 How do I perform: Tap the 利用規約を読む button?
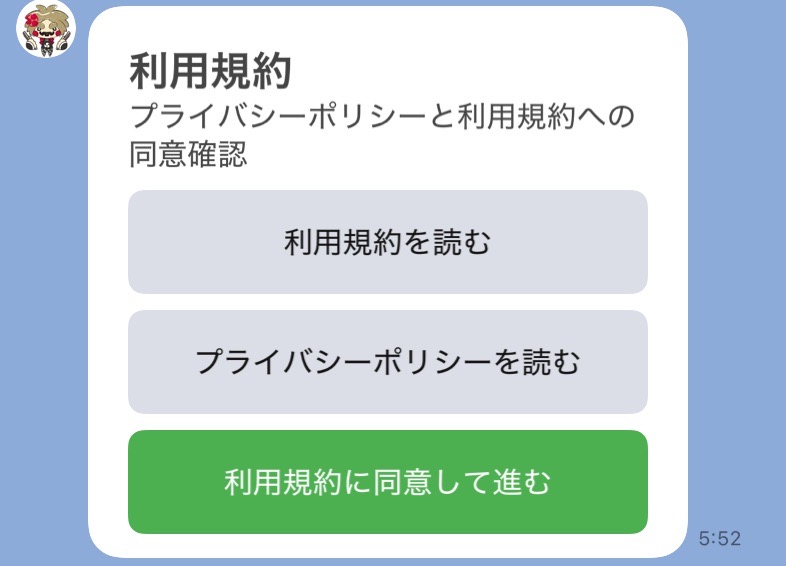(x=388, y=242)
